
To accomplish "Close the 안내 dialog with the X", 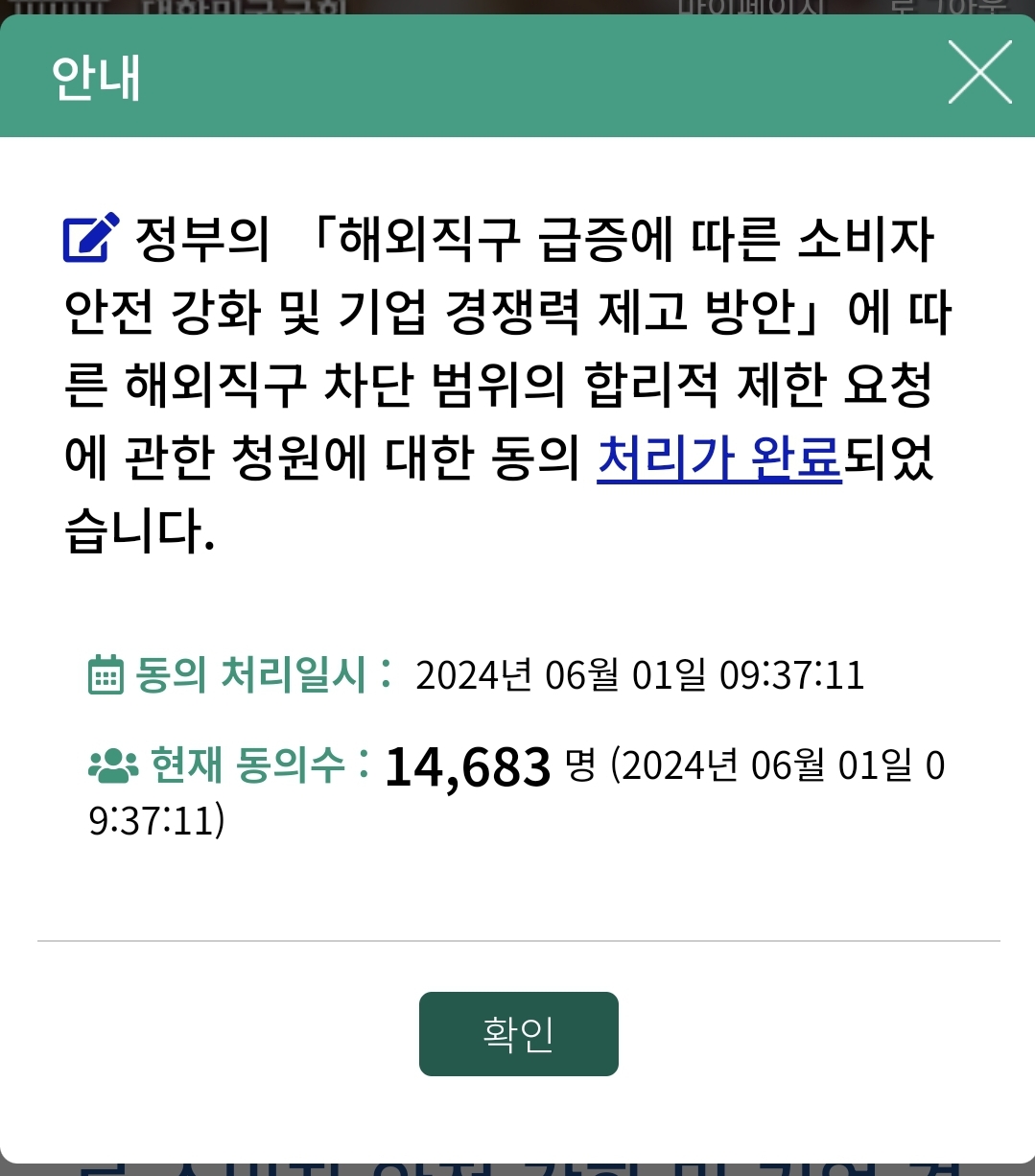I will tap(979, 72).
